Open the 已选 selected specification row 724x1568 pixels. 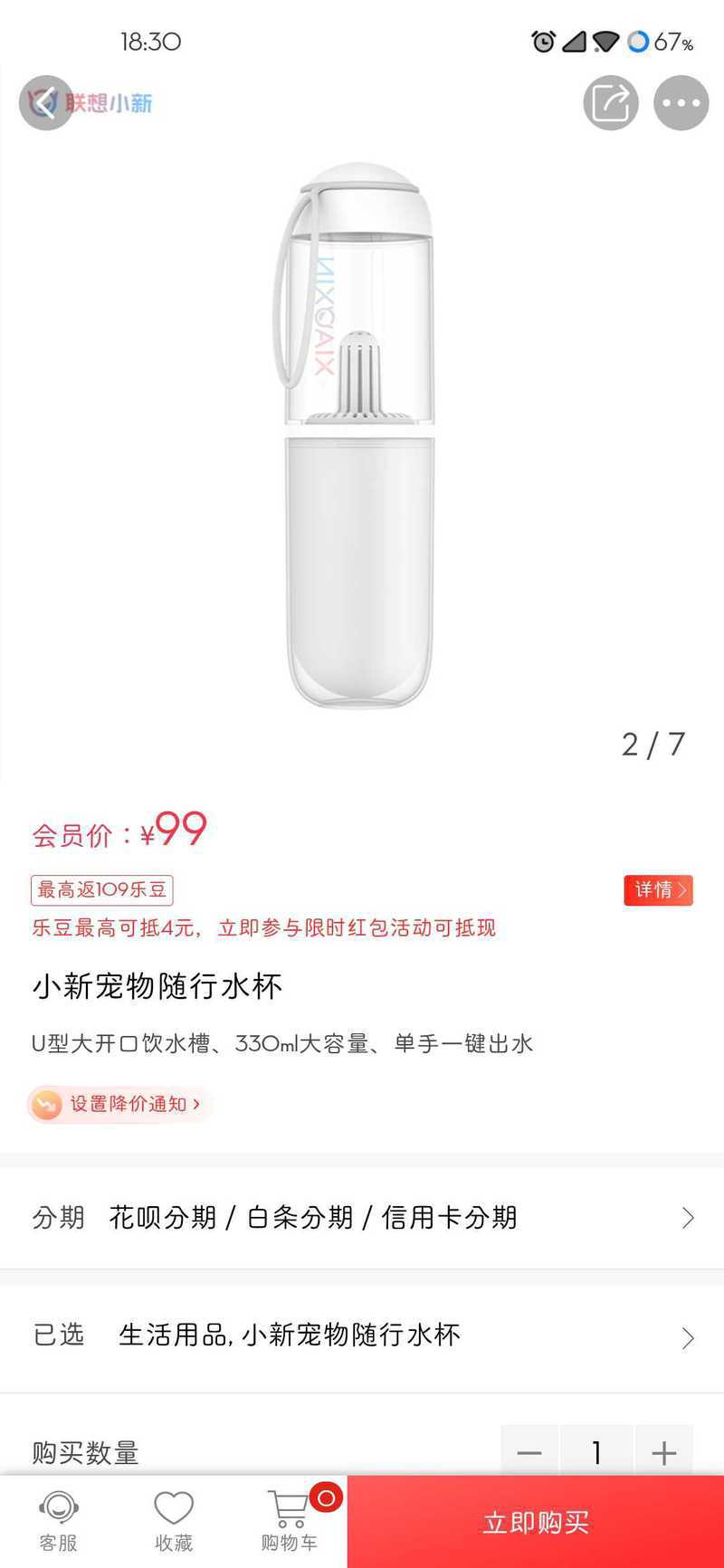click(362, 1335)
